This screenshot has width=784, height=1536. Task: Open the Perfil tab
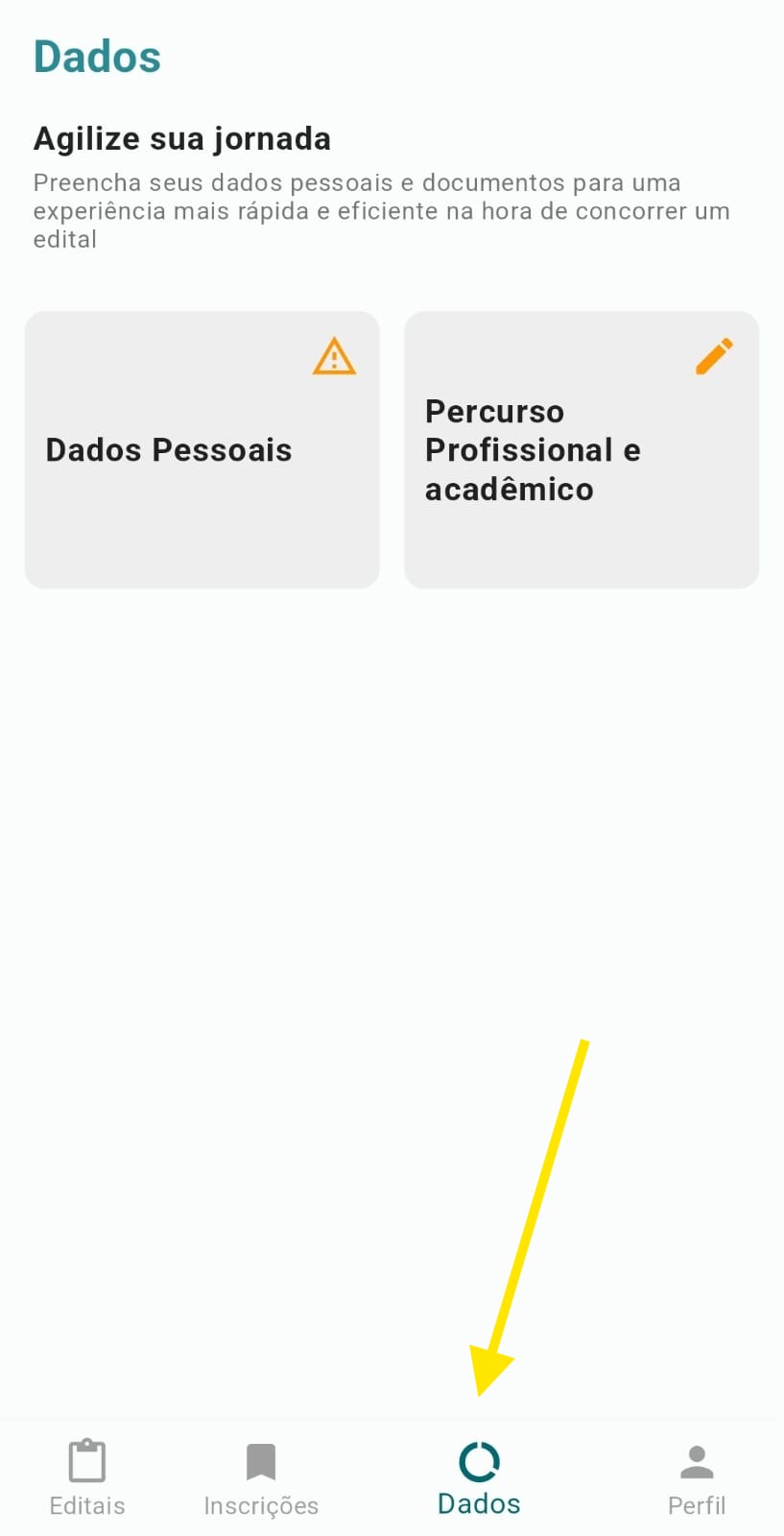697,1478
